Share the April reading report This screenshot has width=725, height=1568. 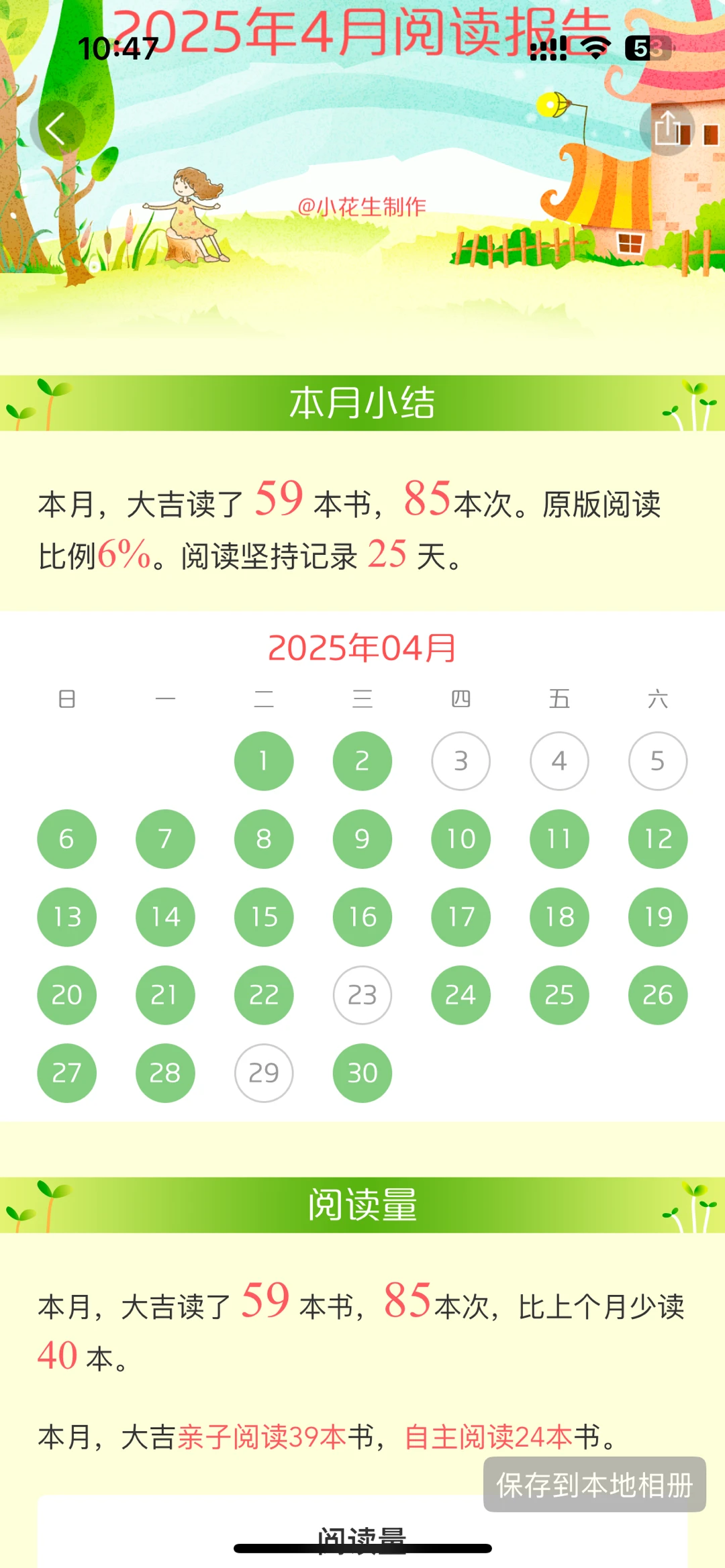[667, 128]
